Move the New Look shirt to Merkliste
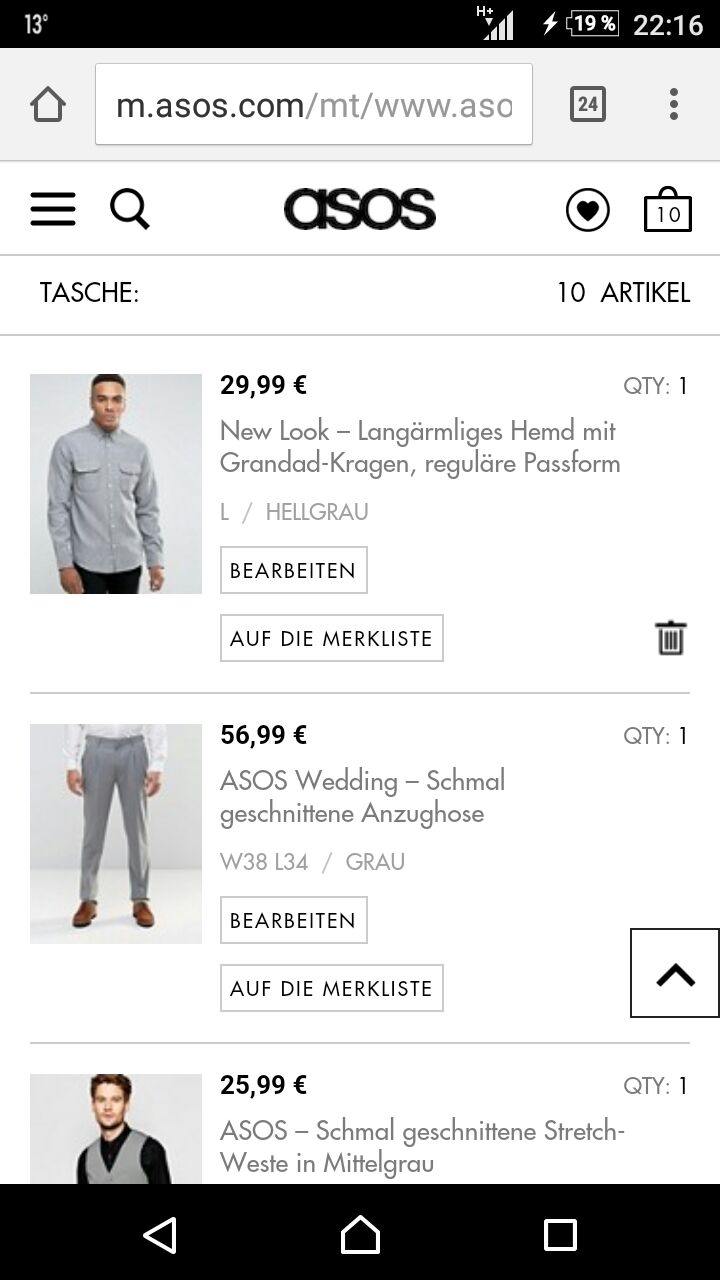The height and width of the screenshot is (1280, 720). 331,638
